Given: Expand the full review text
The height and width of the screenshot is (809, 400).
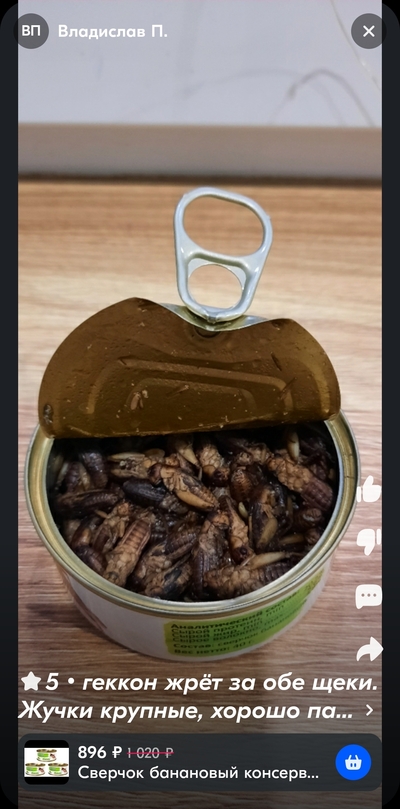Looking at the screenshot, I should pyautogui.click(x=369, y=710).
